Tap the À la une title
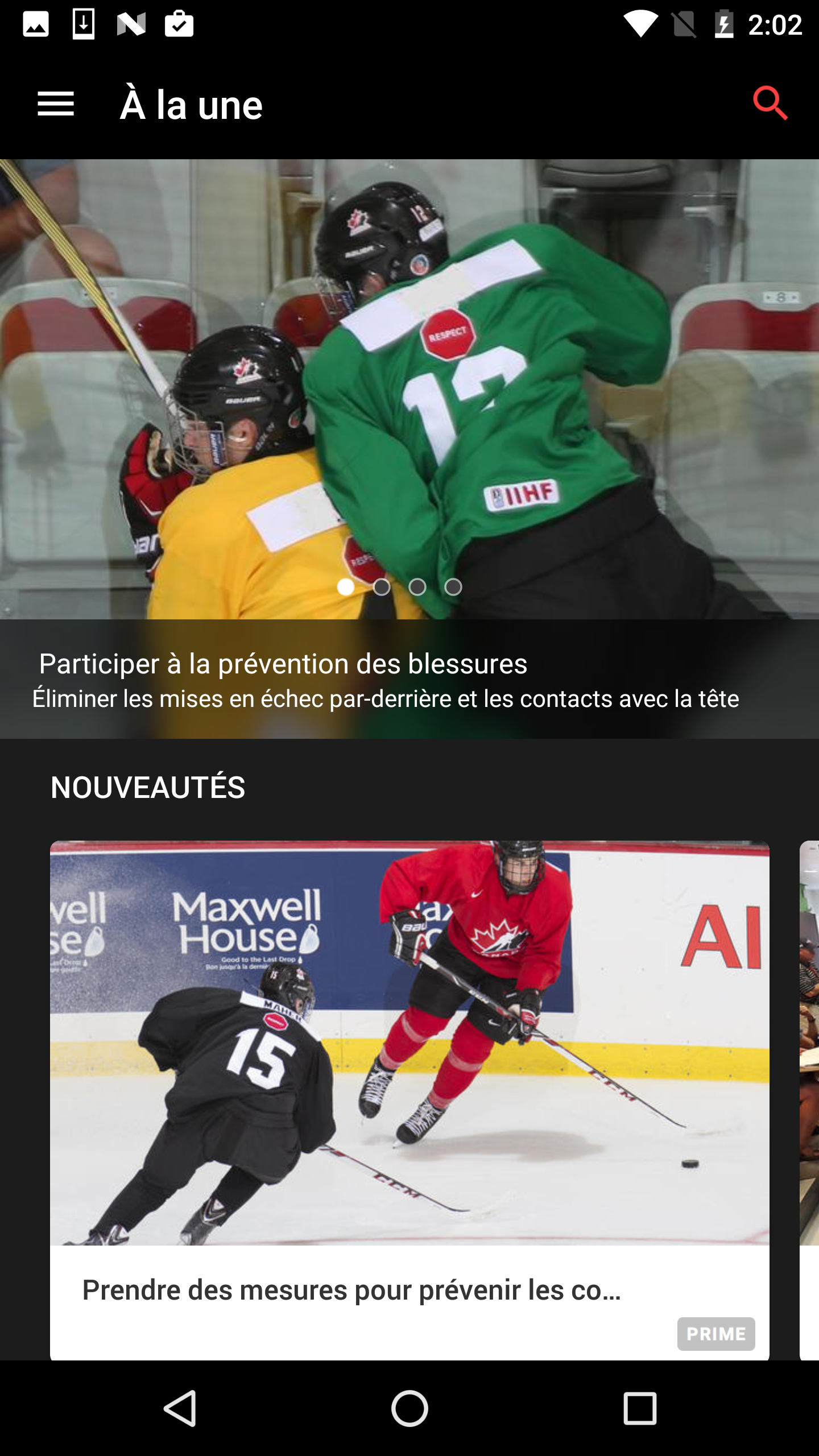Screen dimensions: 819x1456 point(191,105)
